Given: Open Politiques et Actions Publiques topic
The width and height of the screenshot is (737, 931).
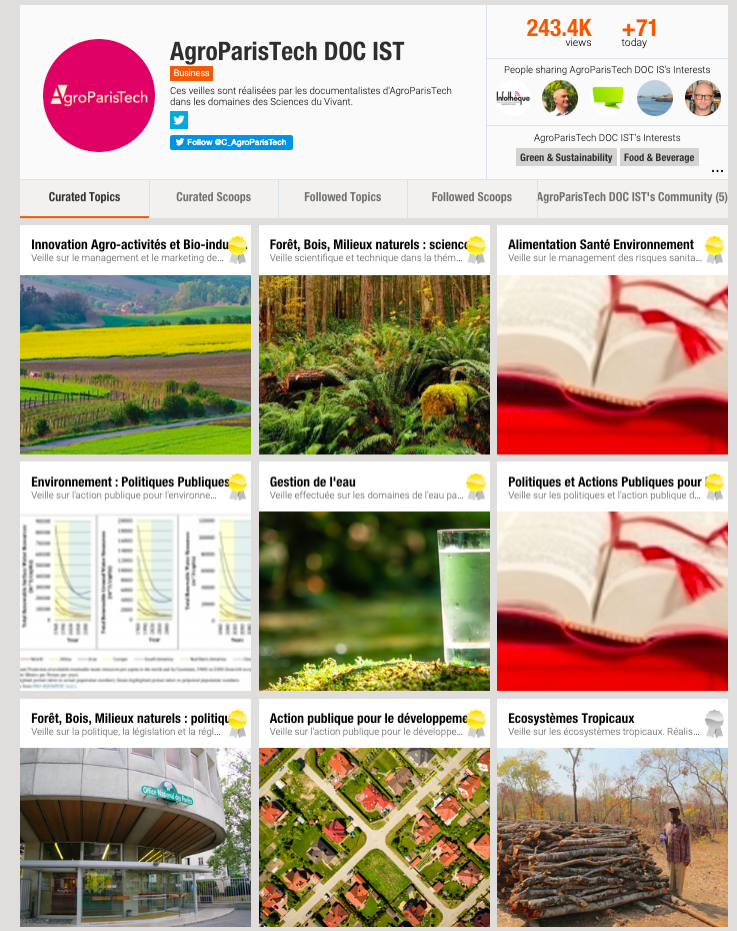Looking at the screenshot, I should [x=604, y=482].
